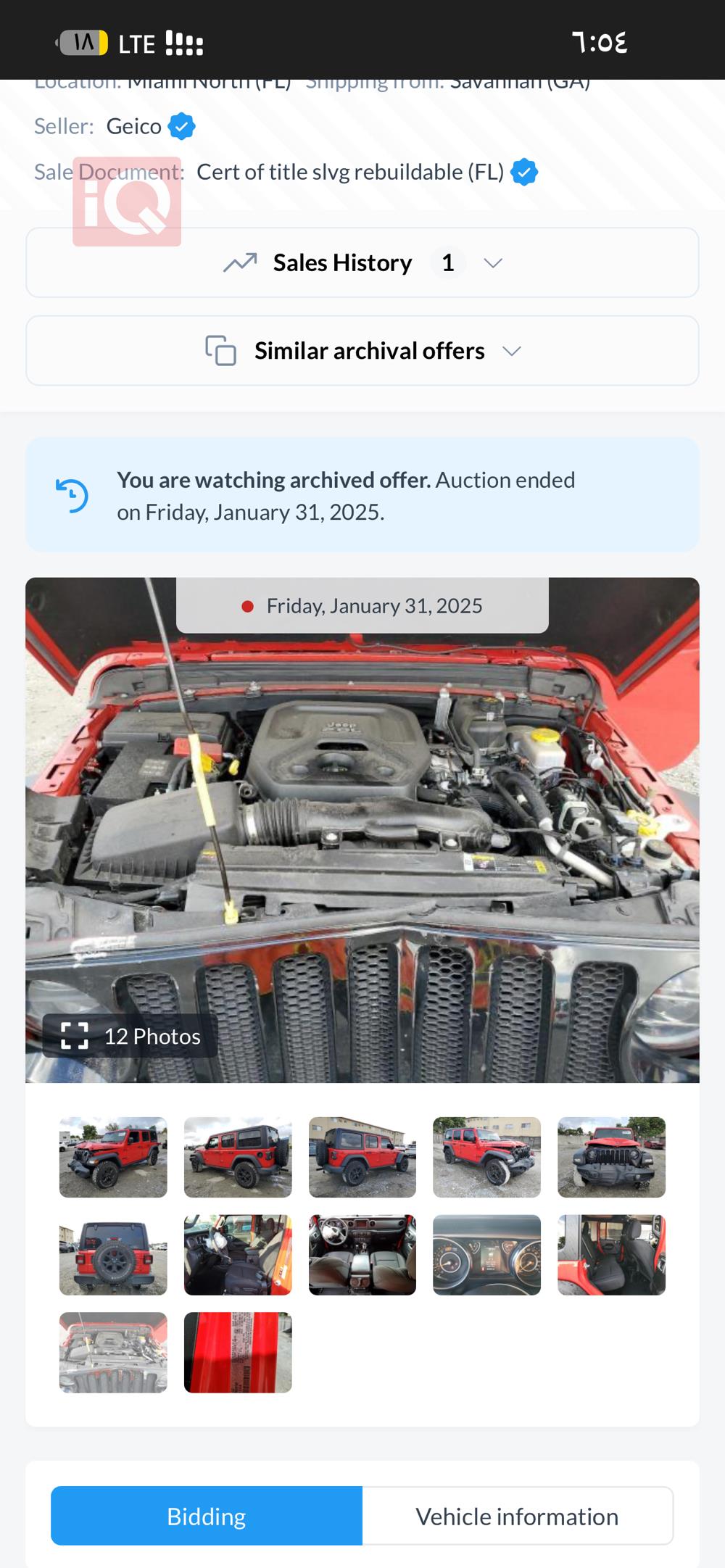The image size is (725, 1568).
Task: Show the front seats interior thumbnail
Action: click(x=362, y=1255)
